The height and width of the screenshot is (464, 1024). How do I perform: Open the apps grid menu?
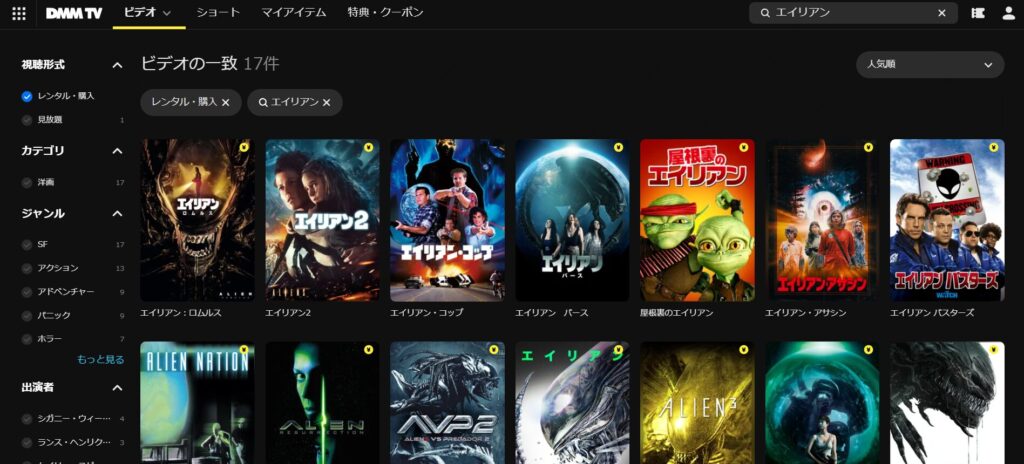(19, 13)
